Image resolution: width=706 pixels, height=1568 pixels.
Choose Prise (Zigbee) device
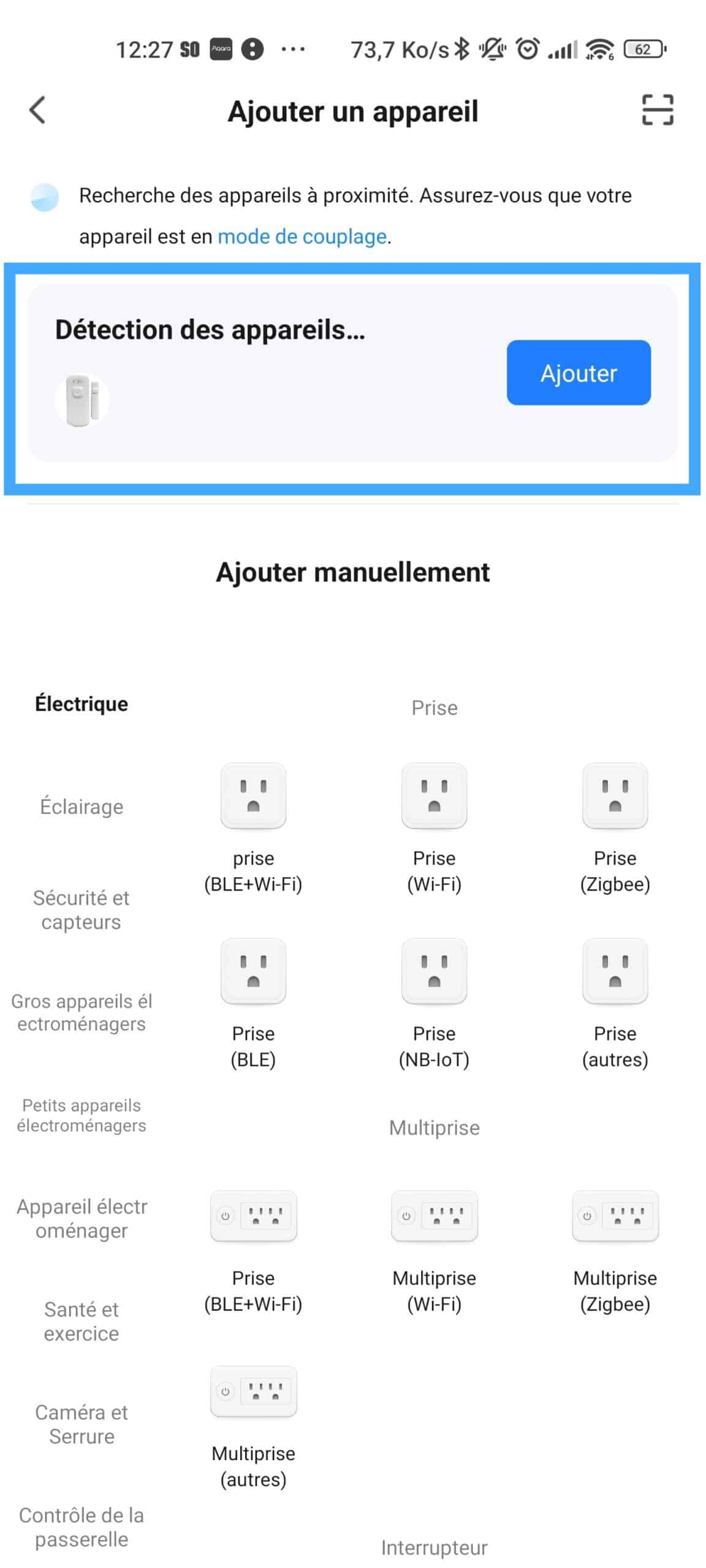615,828
